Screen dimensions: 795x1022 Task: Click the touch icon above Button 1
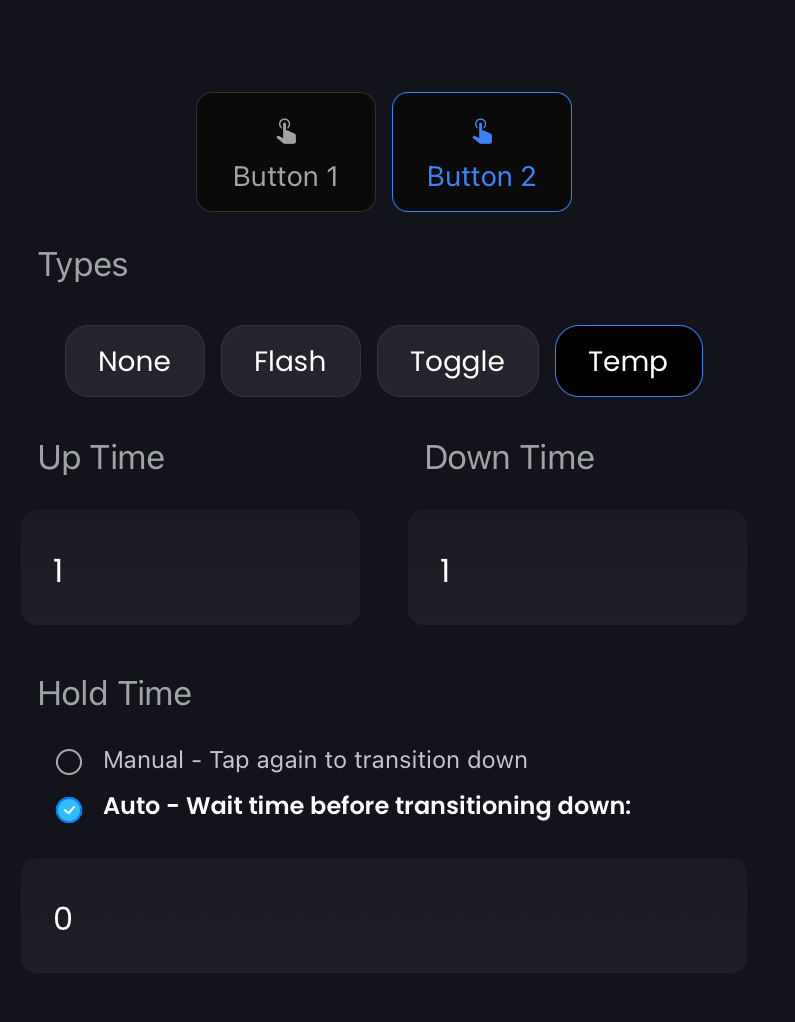tap(286, 129)
